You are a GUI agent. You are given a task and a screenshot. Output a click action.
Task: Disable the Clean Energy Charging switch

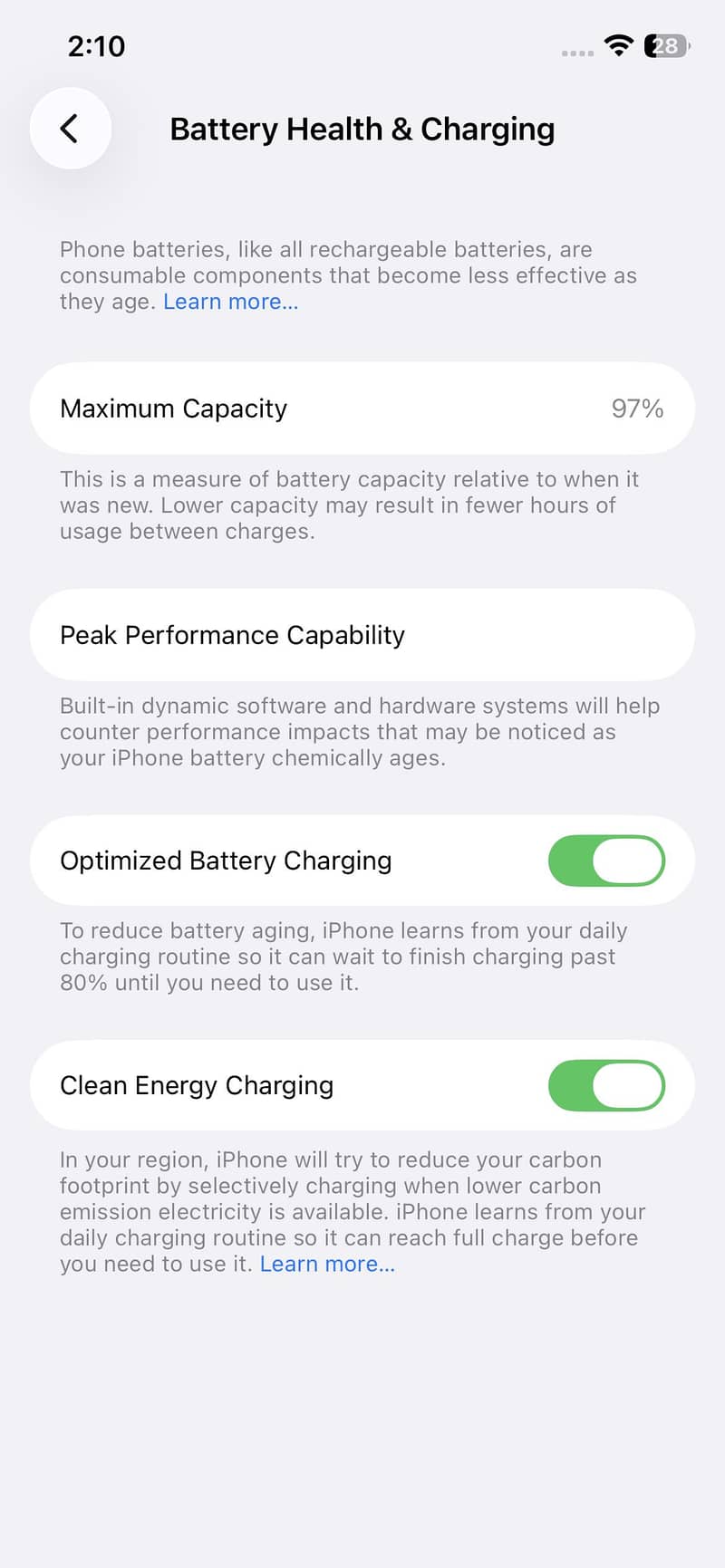606,1085
